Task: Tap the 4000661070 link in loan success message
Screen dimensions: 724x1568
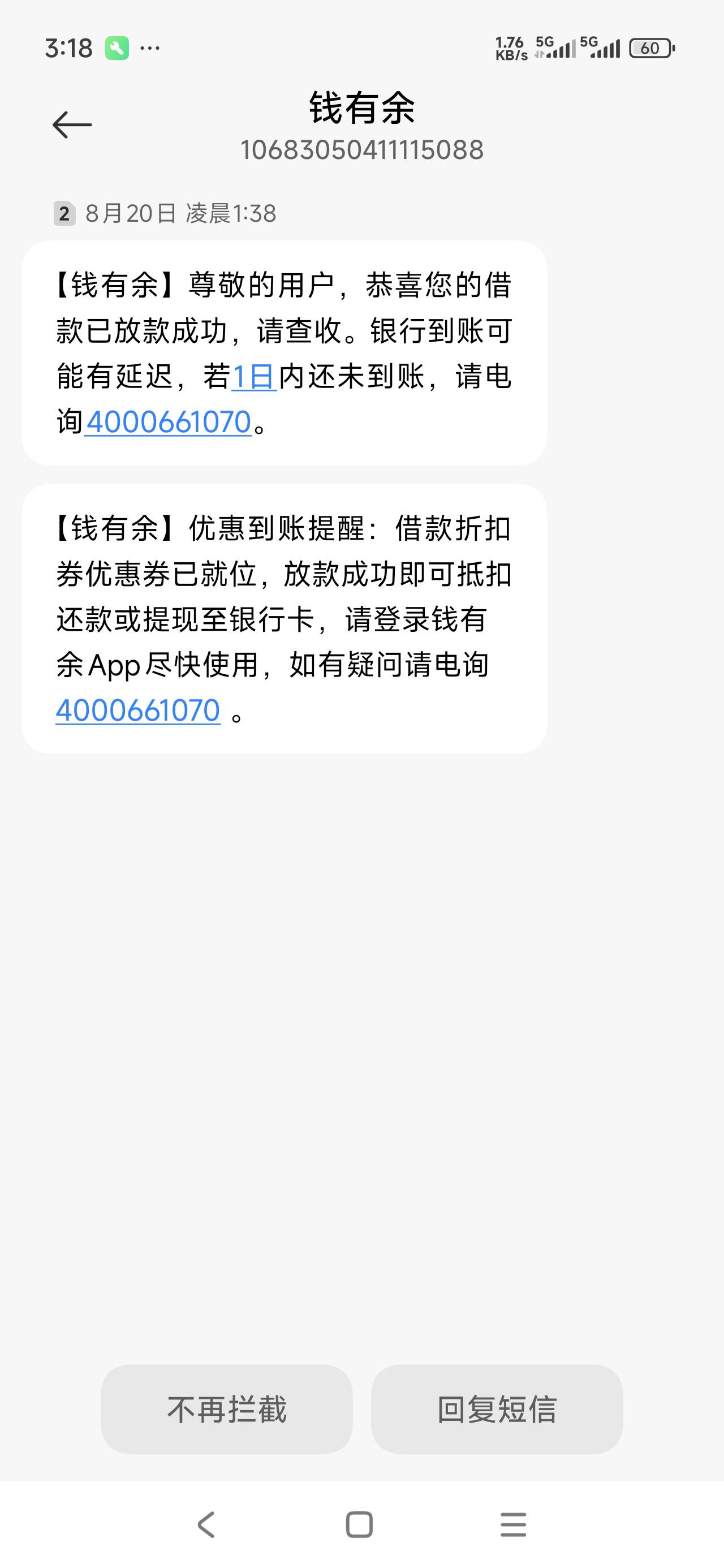Action: pyautogui.click(x=168, y=422)
